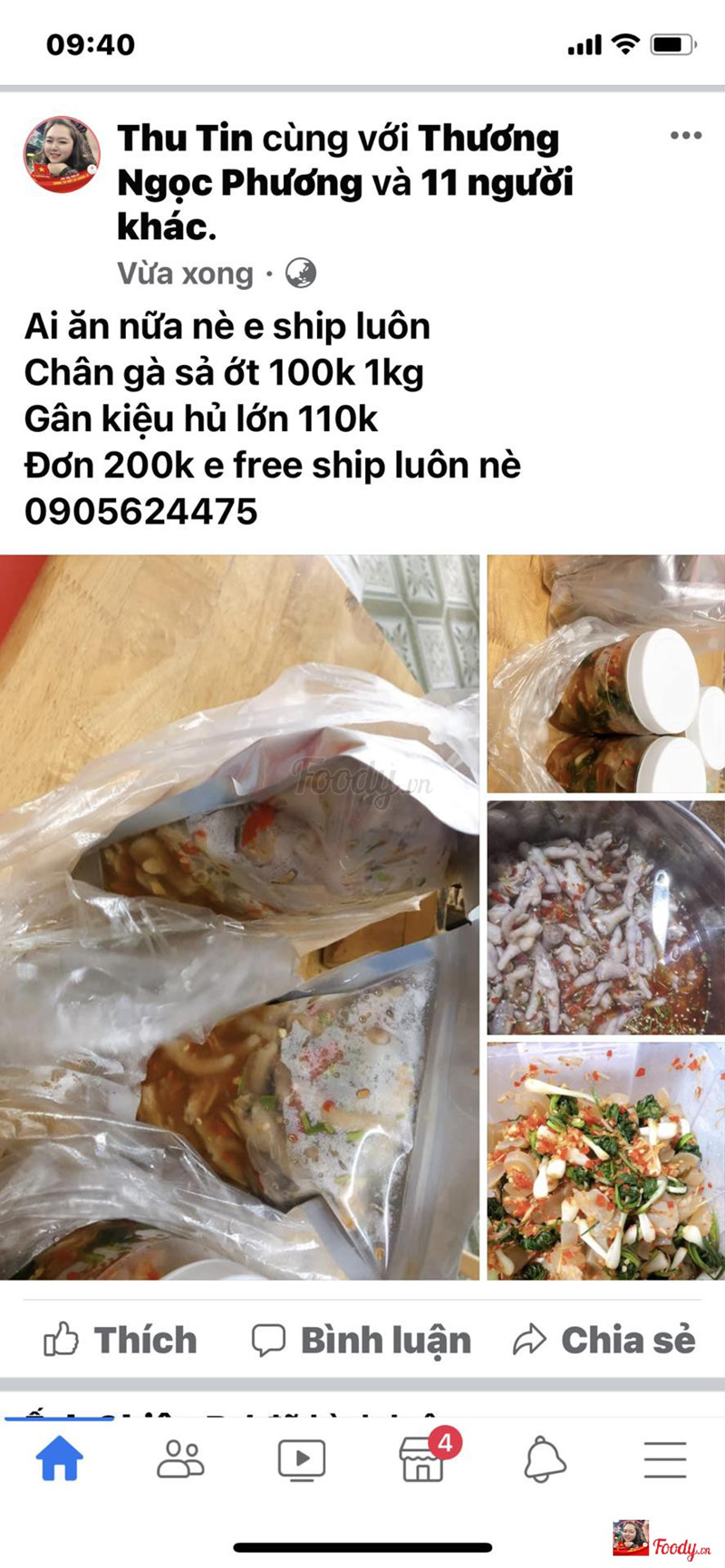This screenshot has height=1568, width=725.
Task: Open Thu Tin's profile name link
Action: pos(185,139)
